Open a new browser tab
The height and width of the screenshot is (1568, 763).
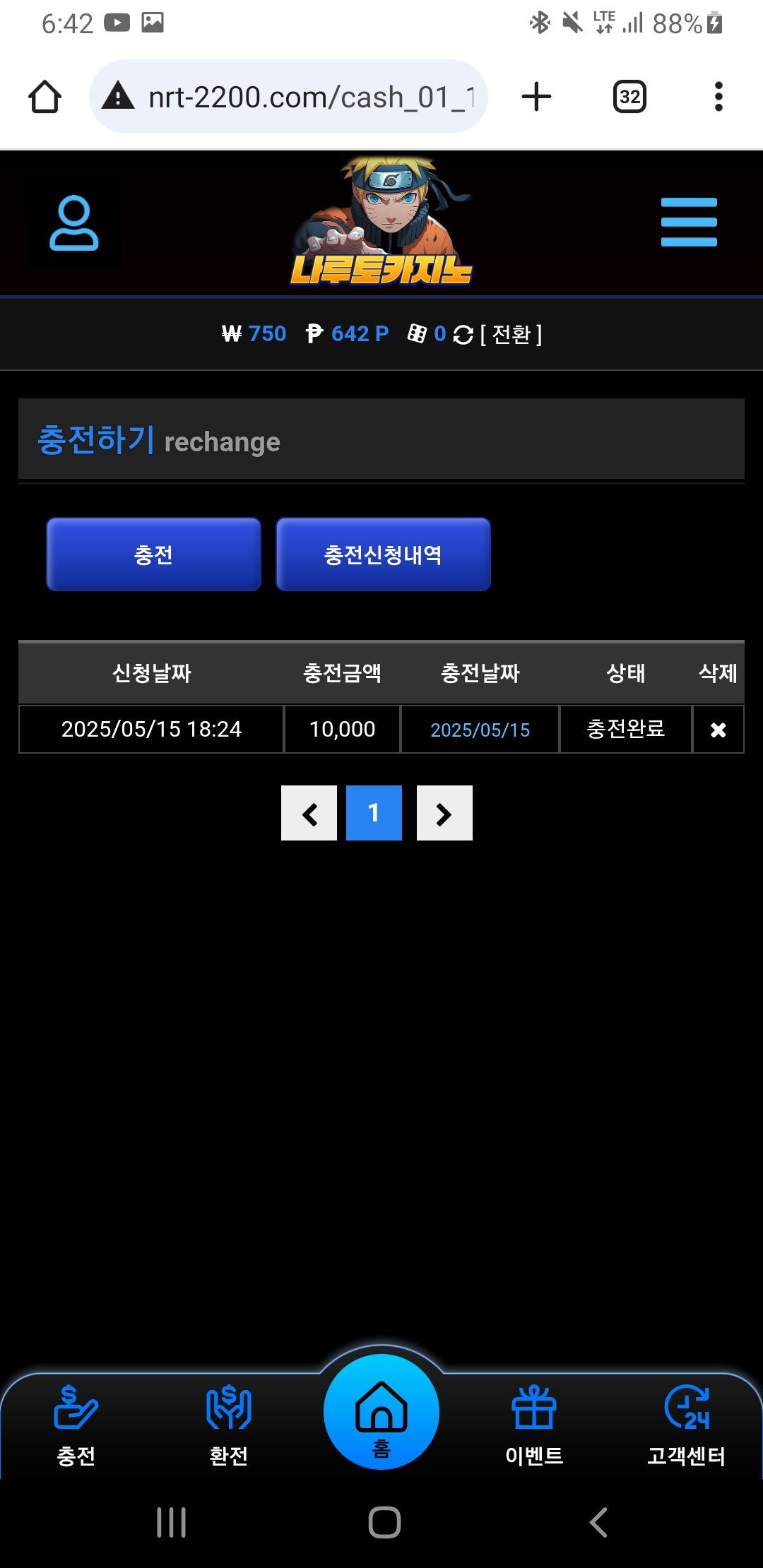[x=536, y=97]
